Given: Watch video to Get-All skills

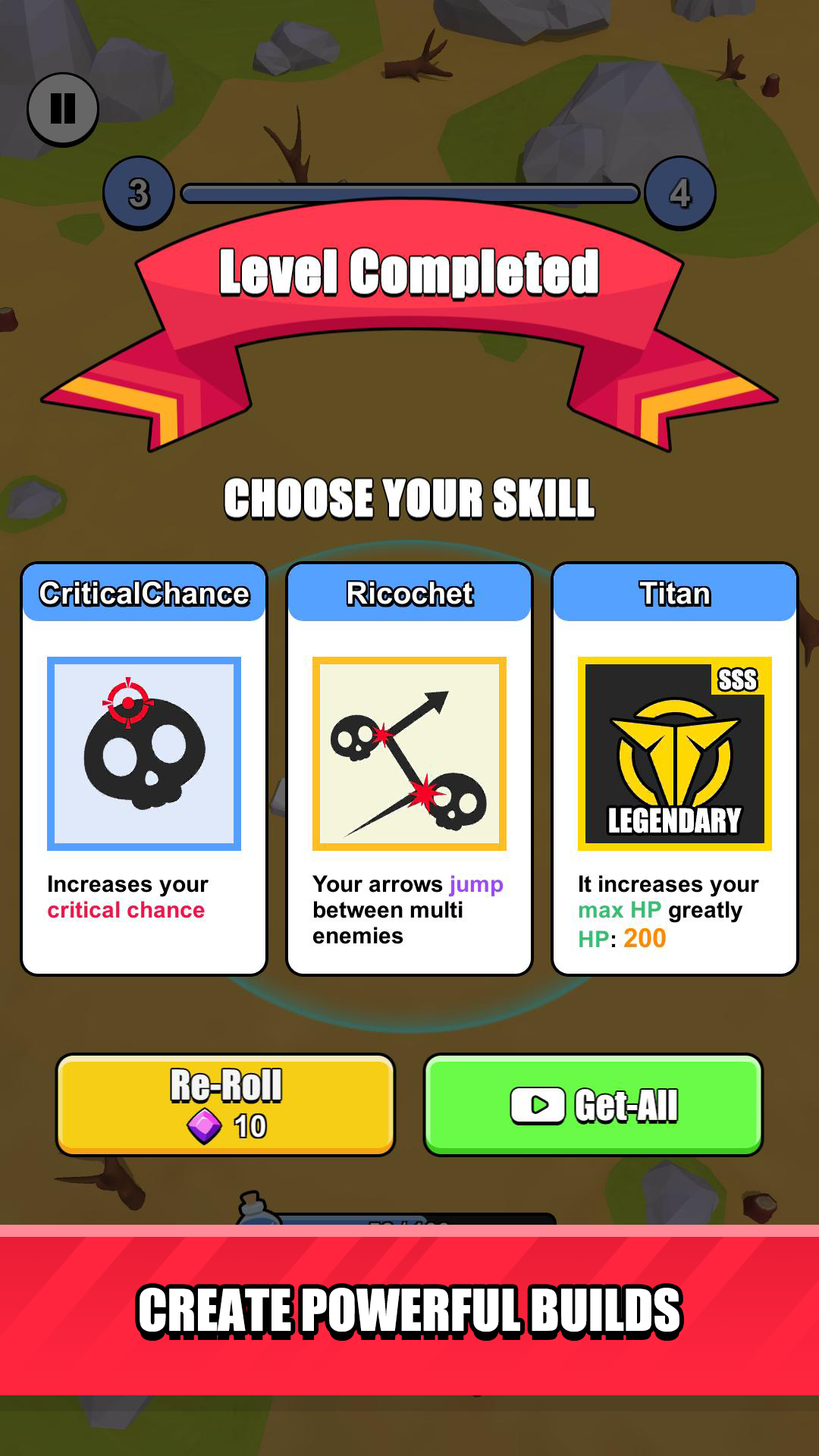Looking at the screenshot, I should [593, 1104].
